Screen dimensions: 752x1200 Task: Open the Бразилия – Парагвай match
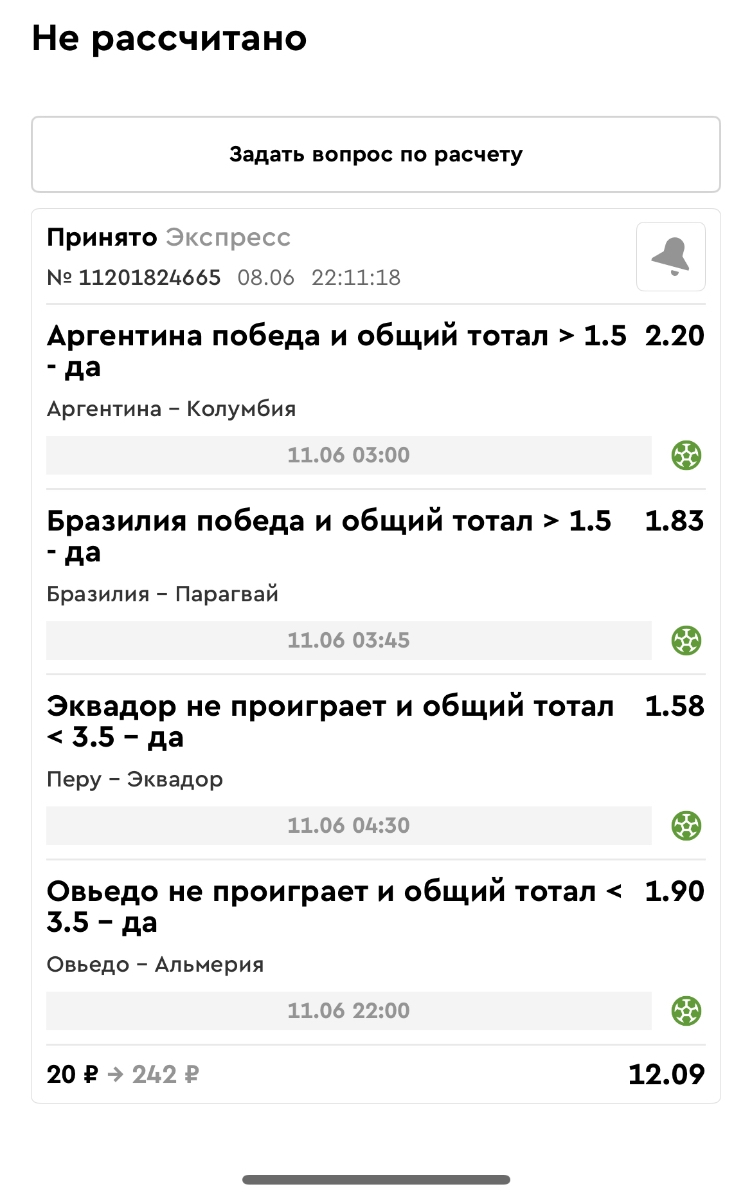pos(162,594)
